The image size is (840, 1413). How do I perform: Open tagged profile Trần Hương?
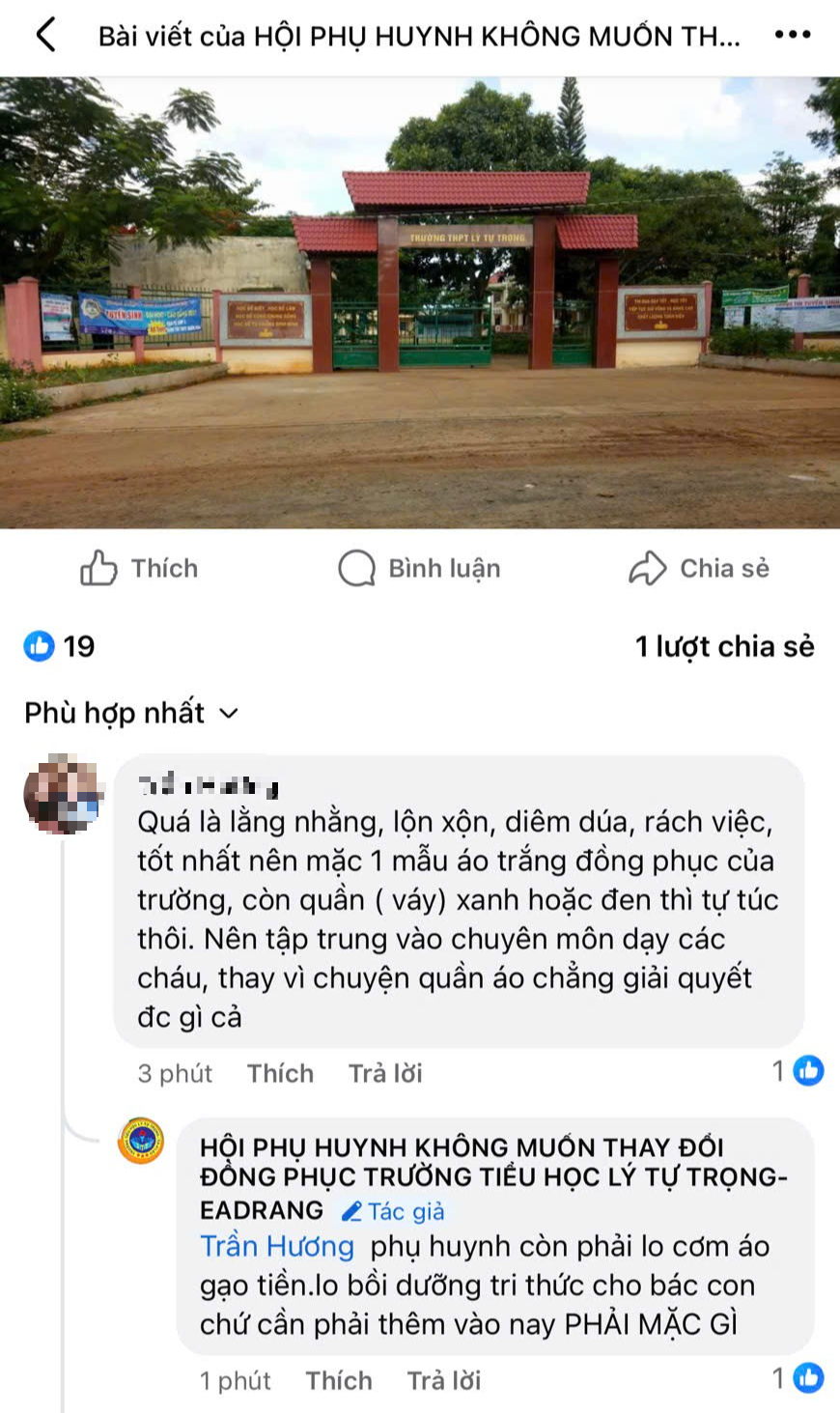277,1246
